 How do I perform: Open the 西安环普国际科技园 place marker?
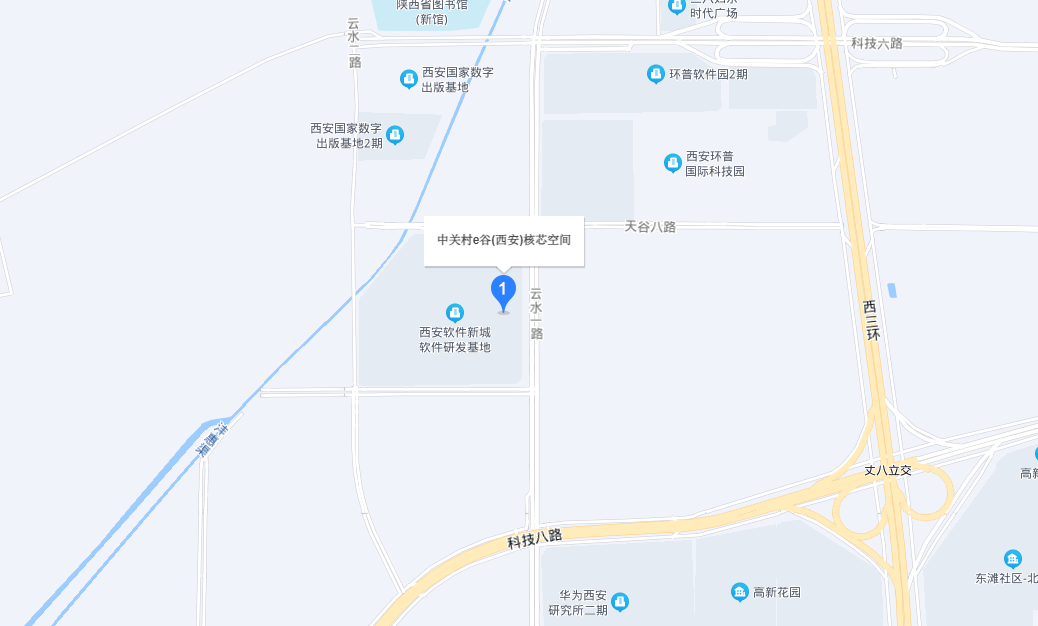click(x=672, y=162)
